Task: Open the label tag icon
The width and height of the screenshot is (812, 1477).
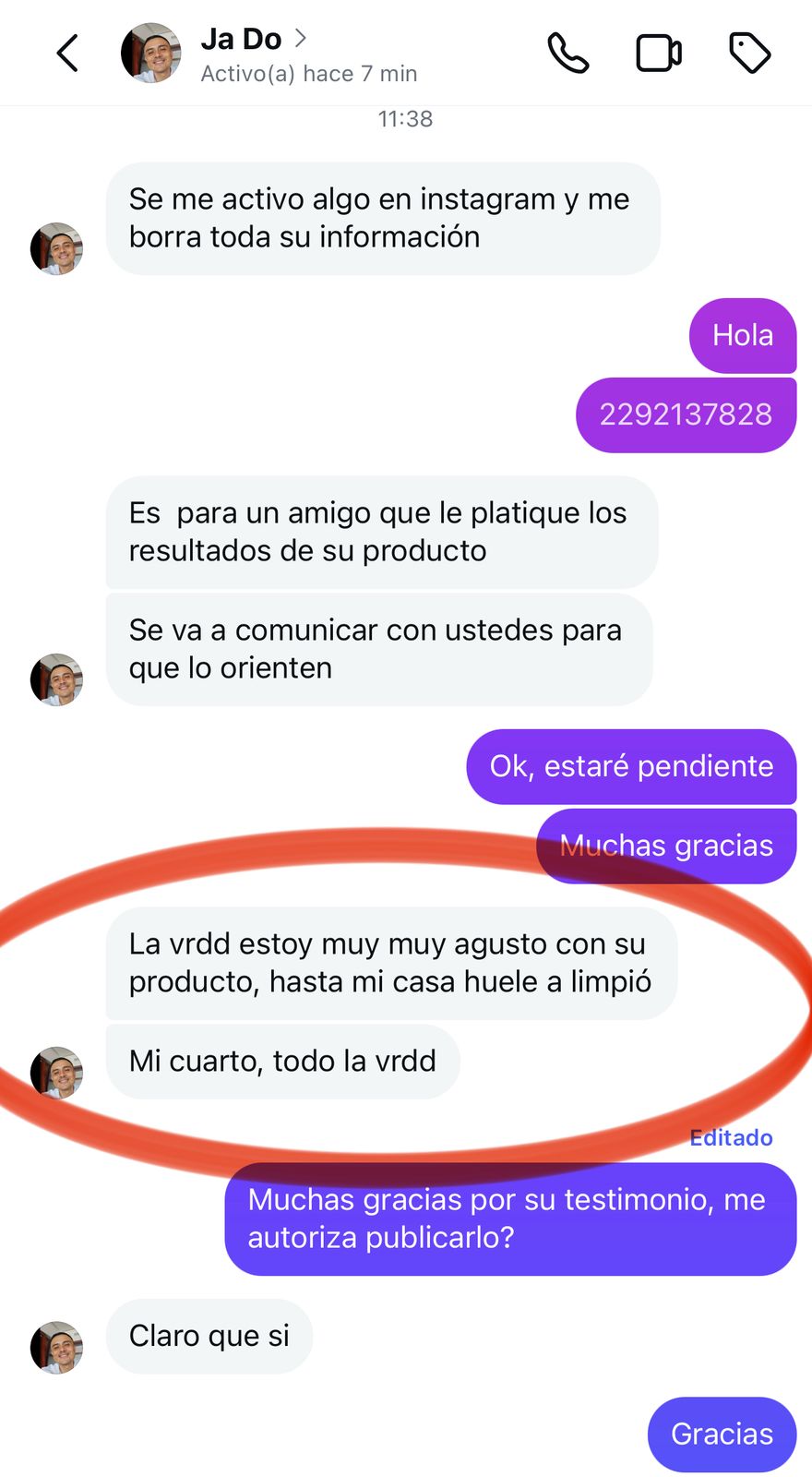Action: (749, 53)
